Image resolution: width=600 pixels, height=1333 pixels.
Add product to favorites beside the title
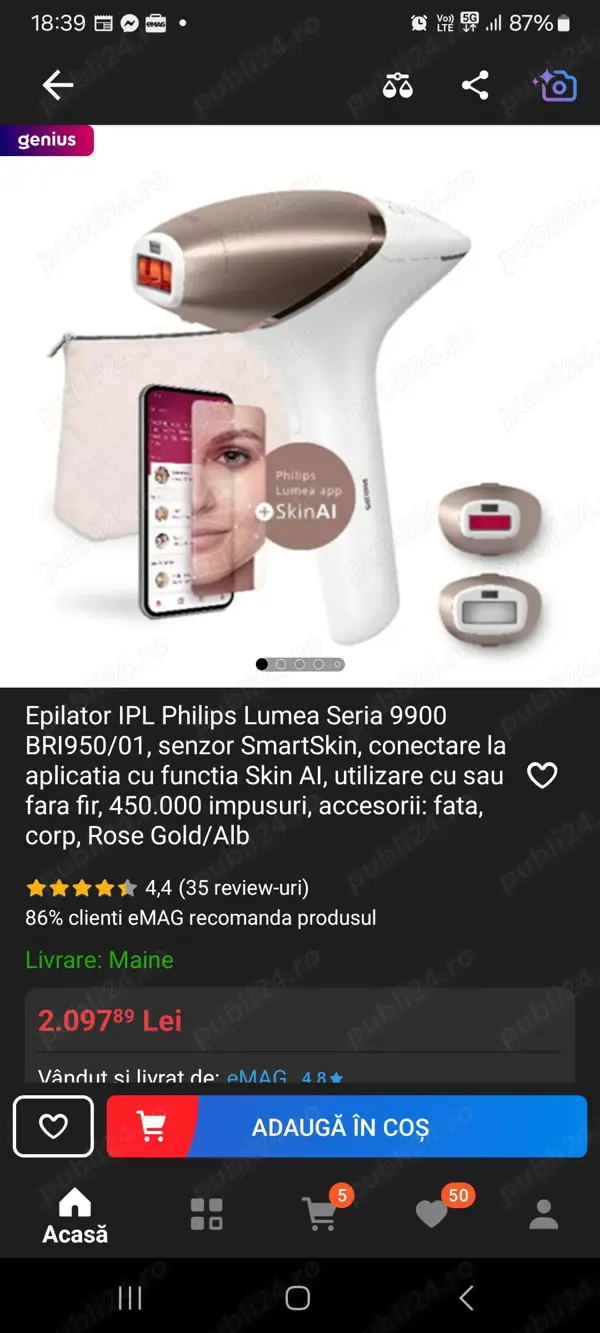(x=542, y=775)
